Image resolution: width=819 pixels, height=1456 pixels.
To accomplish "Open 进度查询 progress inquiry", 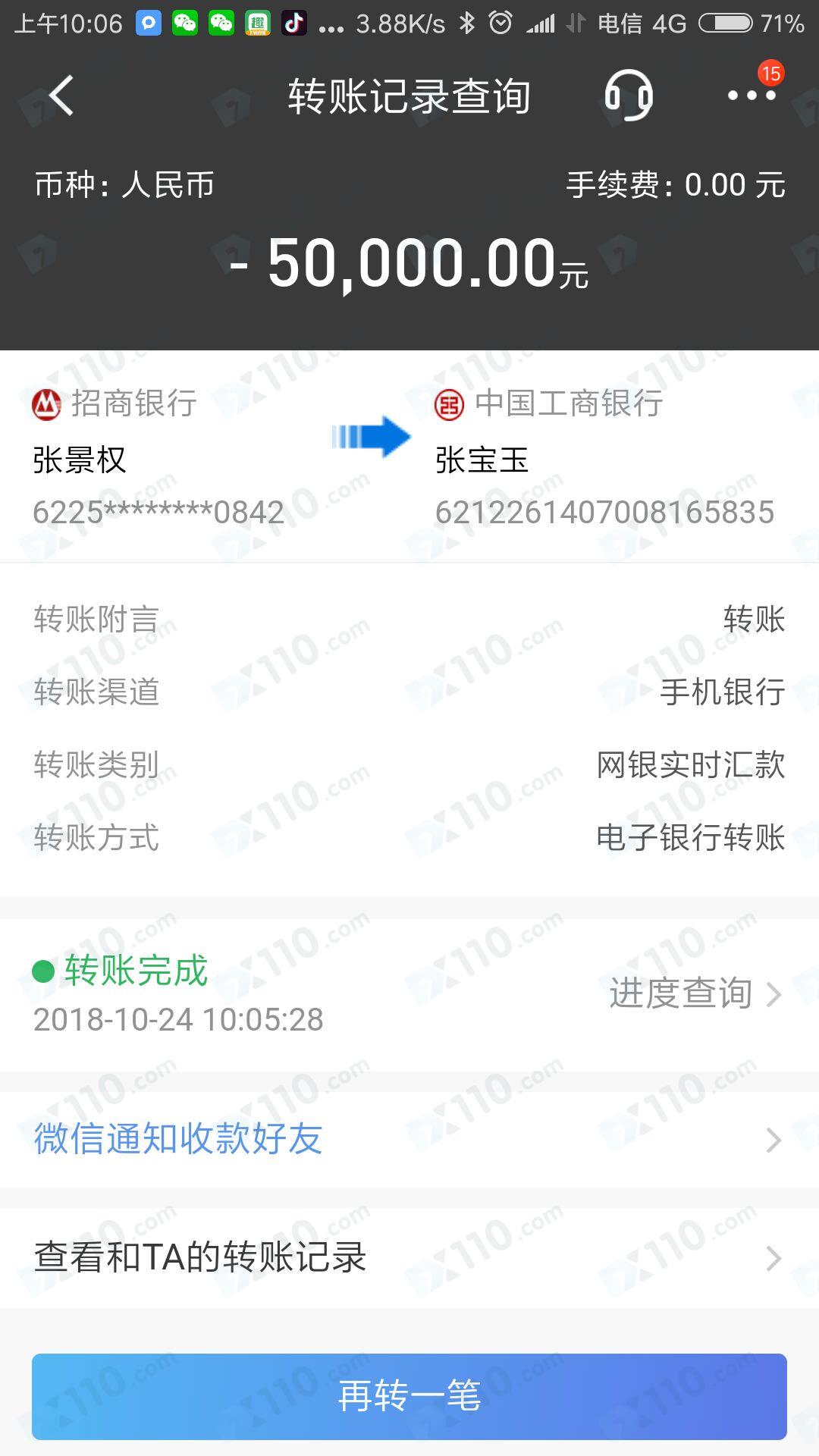I will (x=695, y=993).
